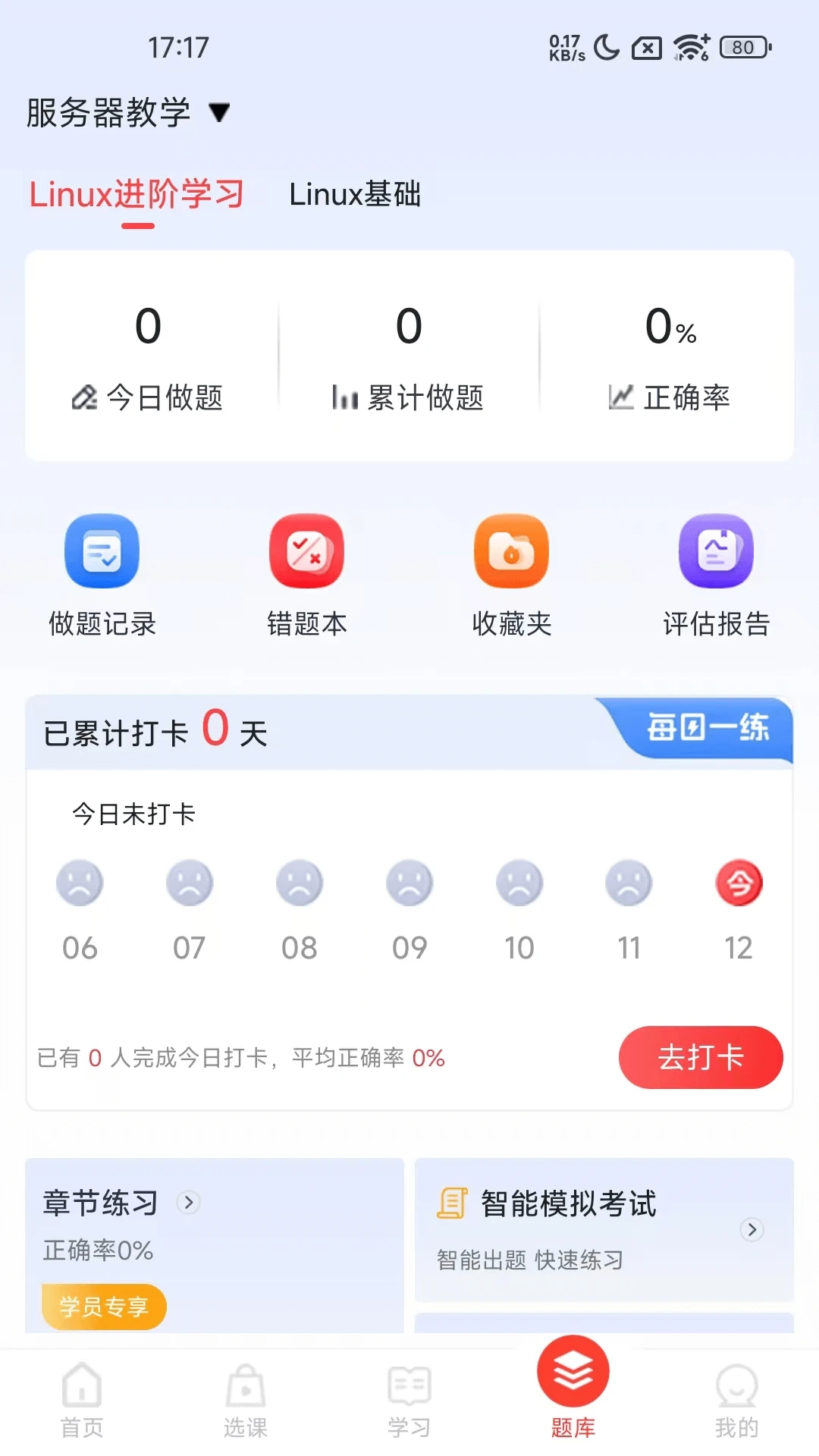819x1456 pixels.
Task: Expand the 章节练习 section chevron
Action: tap(187, 1202)
